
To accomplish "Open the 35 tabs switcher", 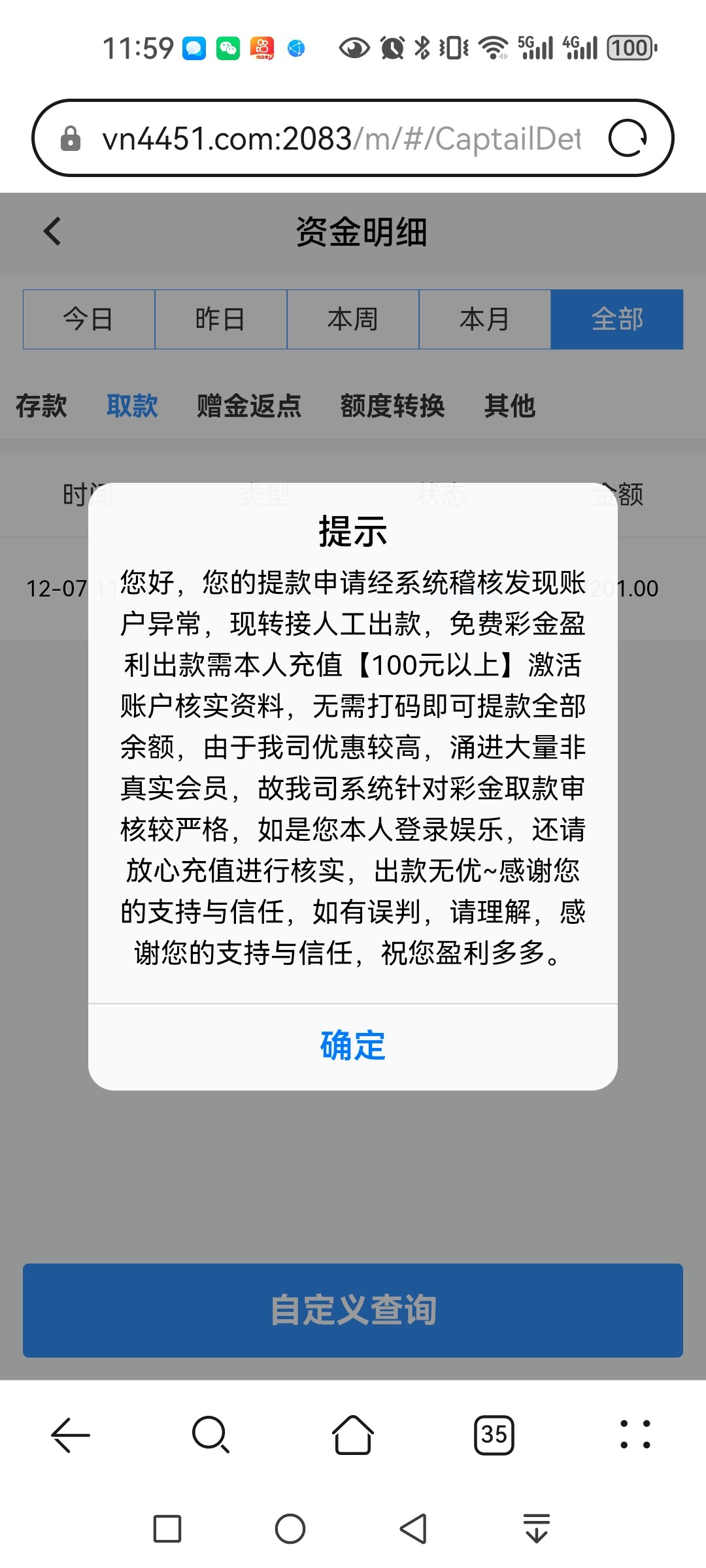I will pyautogui.click(x=494, y=1435).
